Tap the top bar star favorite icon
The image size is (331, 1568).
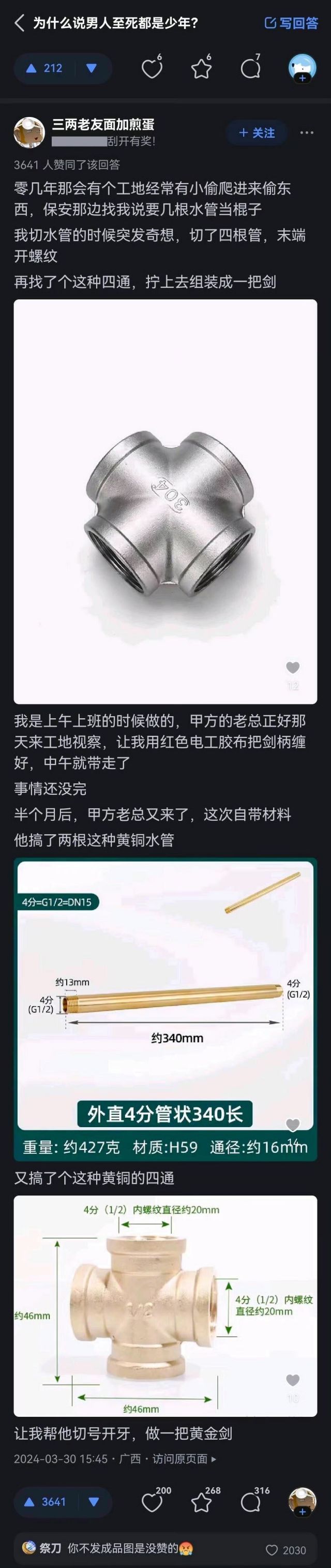[201, 68]
